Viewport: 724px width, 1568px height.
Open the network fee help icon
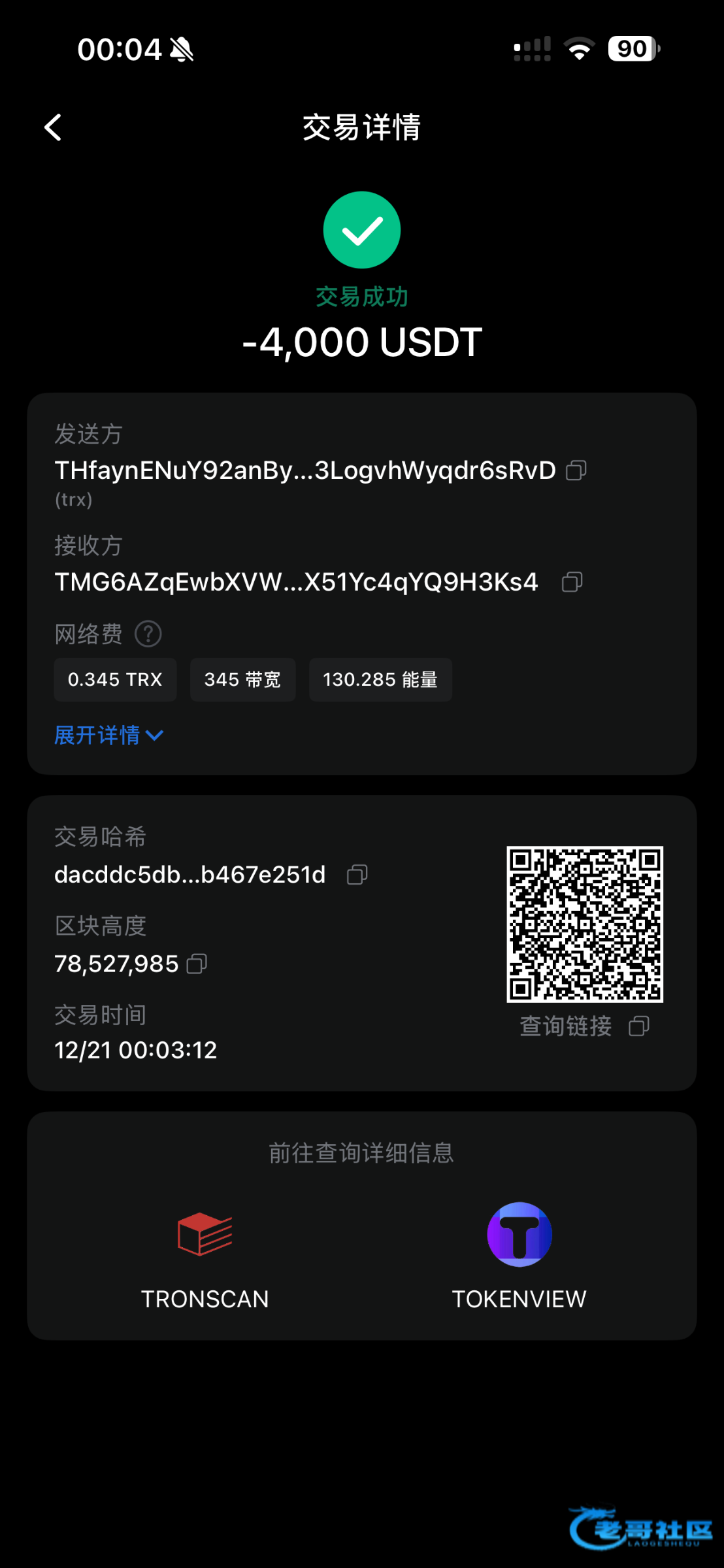[x=148, y=634]
